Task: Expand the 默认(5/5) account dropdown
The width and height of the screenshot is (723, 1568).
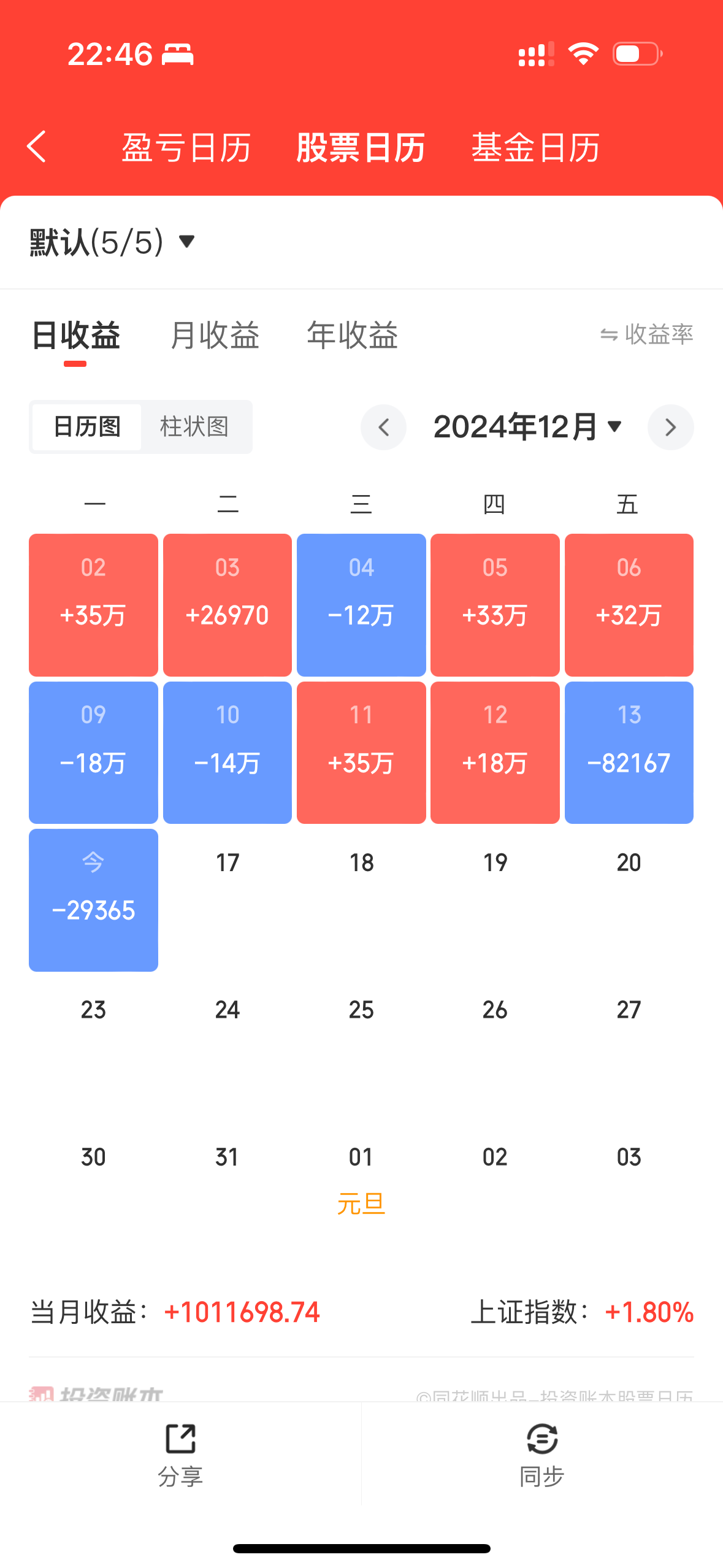Action: tap(113, 242)
